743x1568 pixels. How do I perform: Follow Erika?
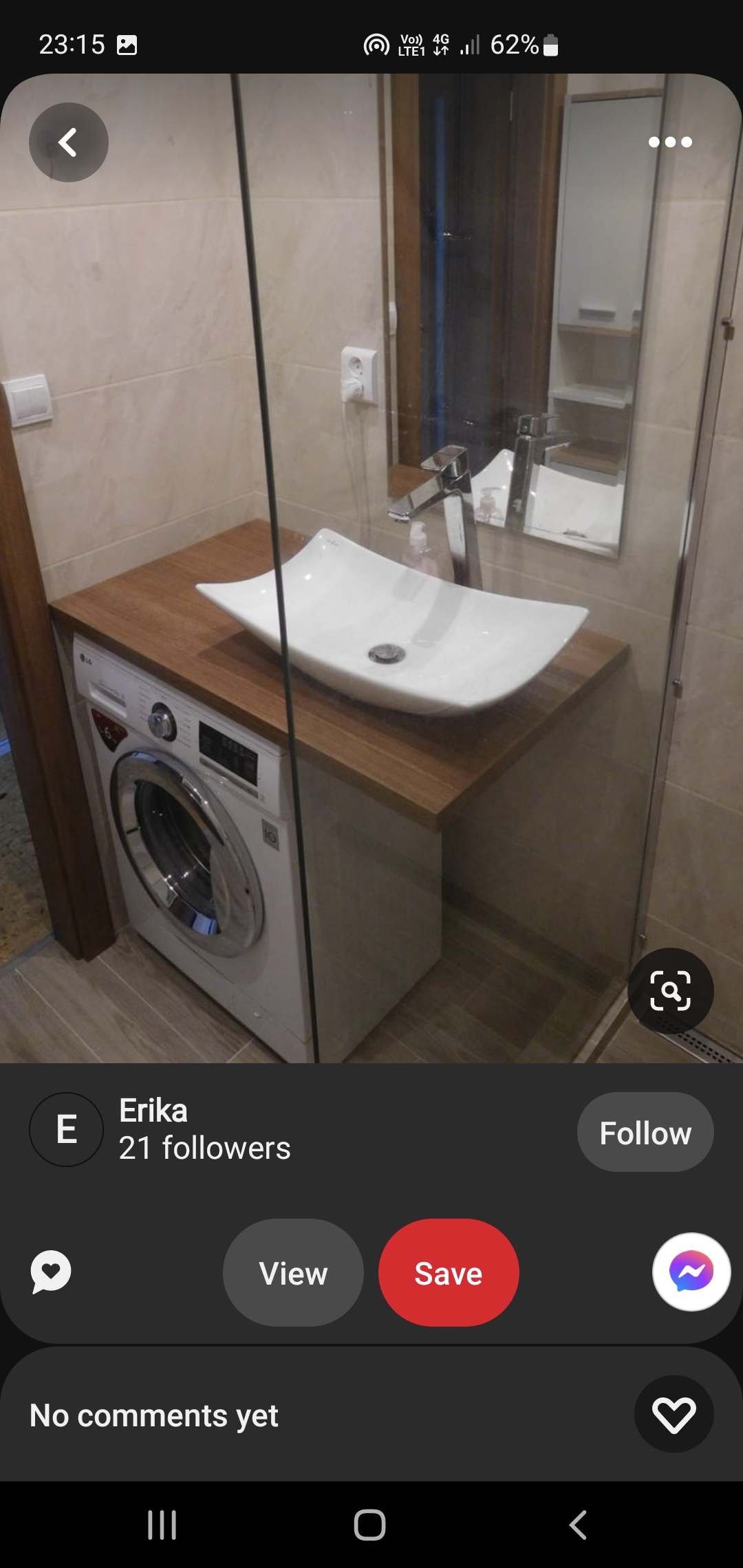coord(645,1133)
